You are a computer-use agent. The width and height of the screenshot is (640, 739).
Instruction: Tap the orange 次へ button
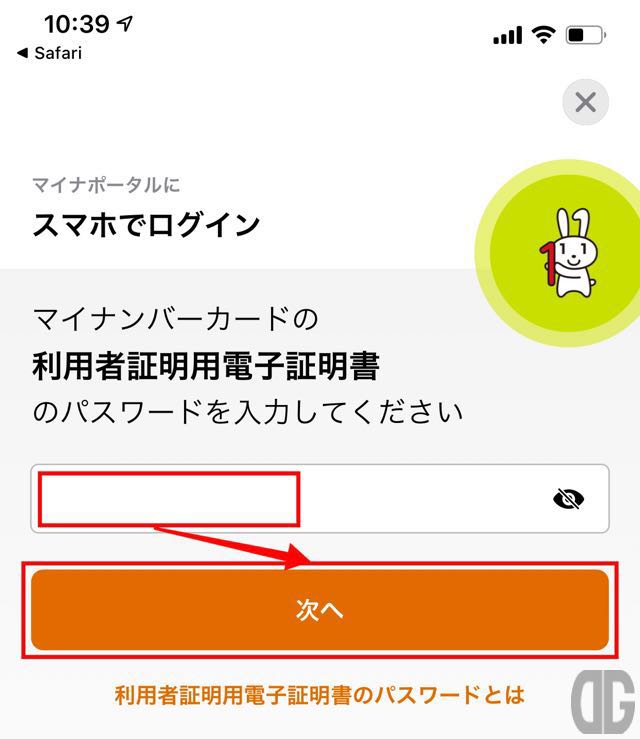click(x=320, y=611)
